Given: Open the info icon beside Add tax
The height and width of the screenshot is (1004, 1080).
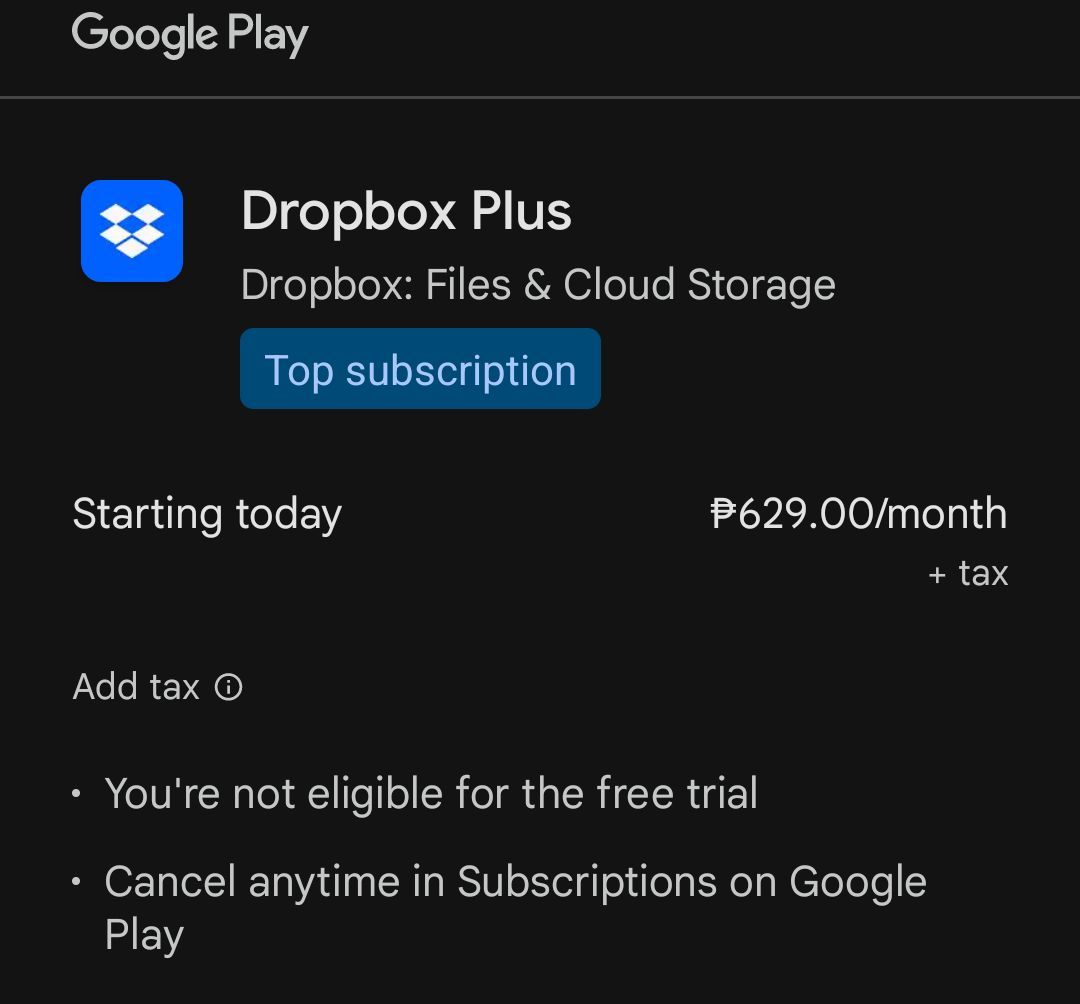Looking at the screenshot, I should pyautogui.click(x=229, y=688).
